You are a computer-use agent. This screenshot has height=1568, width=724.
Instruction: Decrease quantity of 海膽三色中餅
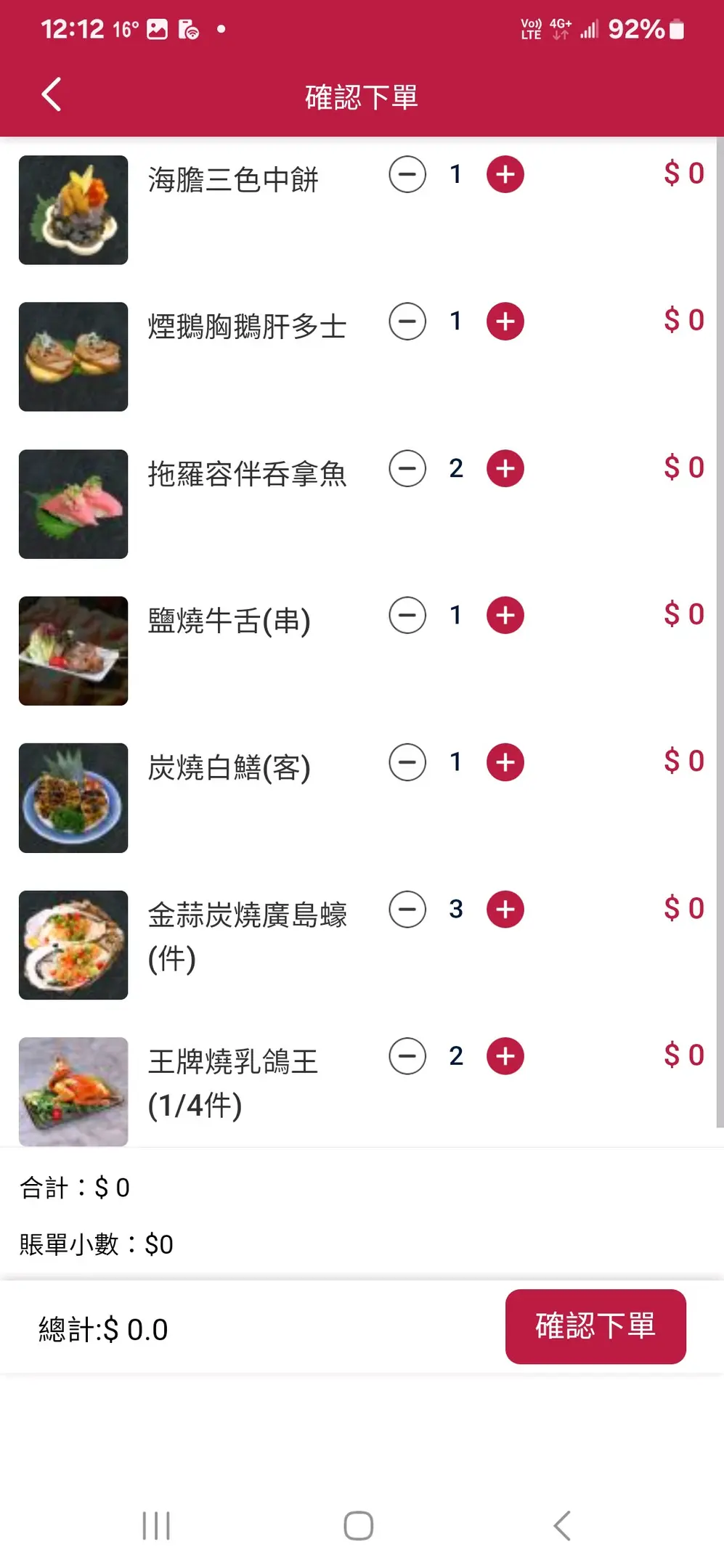tap(407, 175)
